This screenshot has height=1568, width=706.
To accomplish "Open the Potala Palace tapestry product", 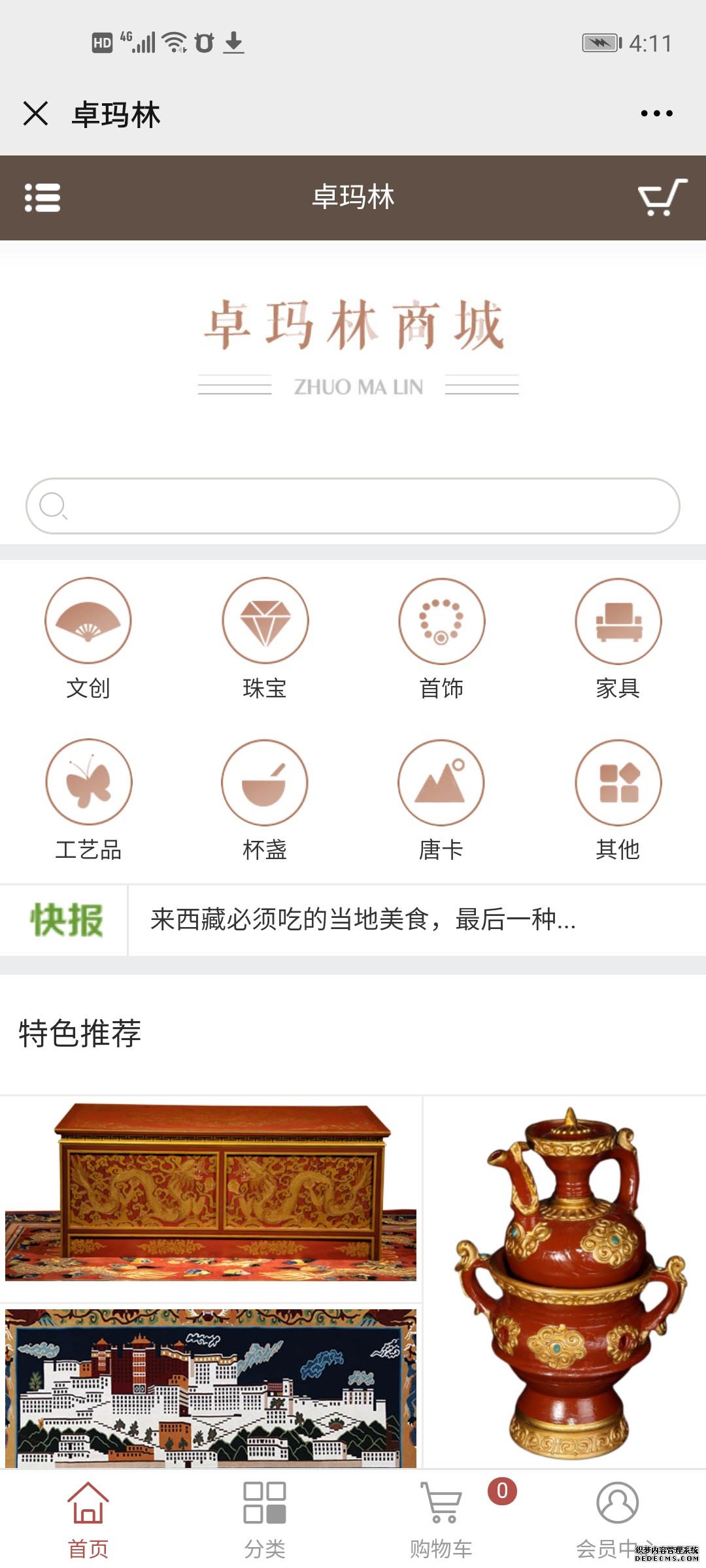I will (x=210, y=1388).
